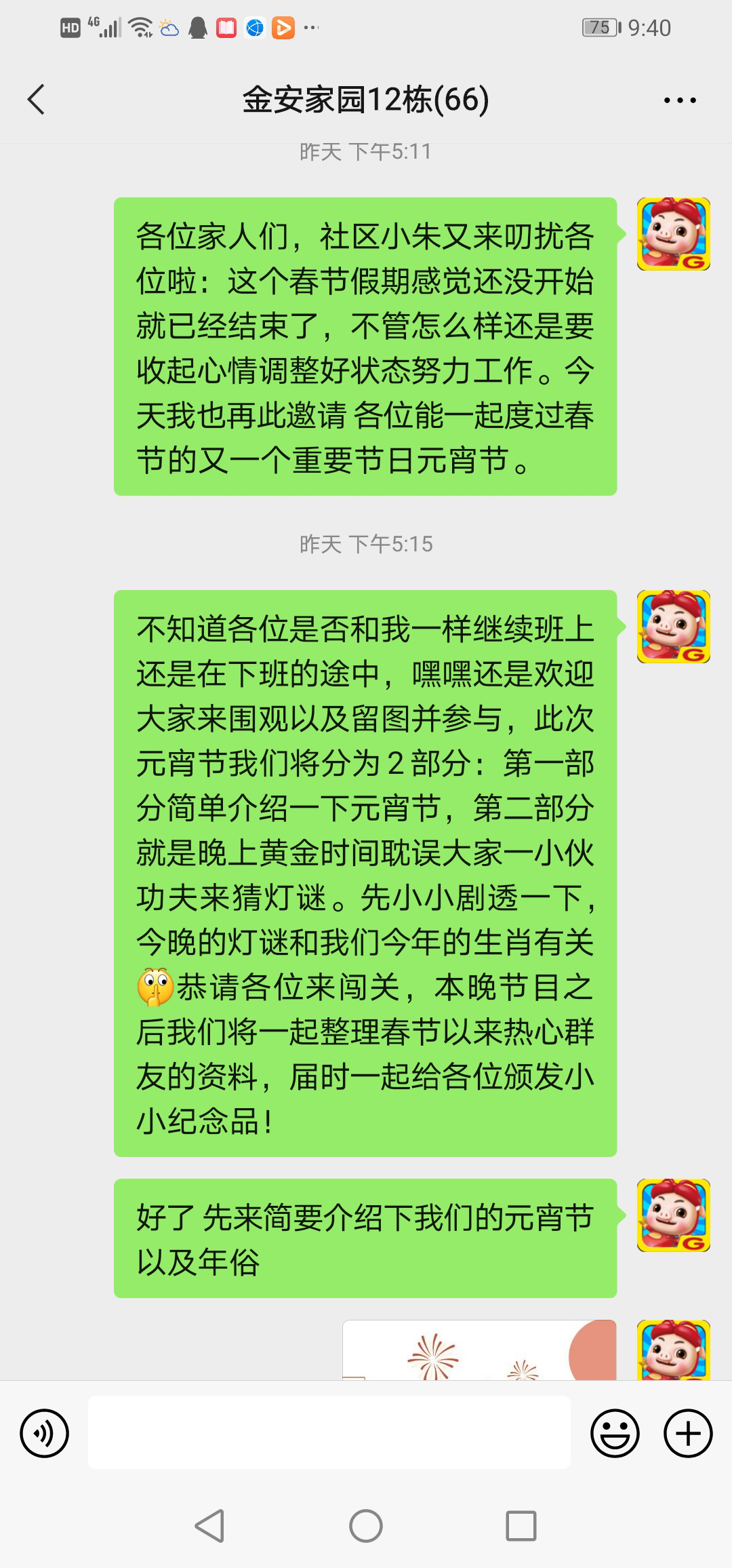The image size is (732, 1568).
Task: Open the emoji sticker panel
Action: pyautogui.click(x=615, y=1433)
